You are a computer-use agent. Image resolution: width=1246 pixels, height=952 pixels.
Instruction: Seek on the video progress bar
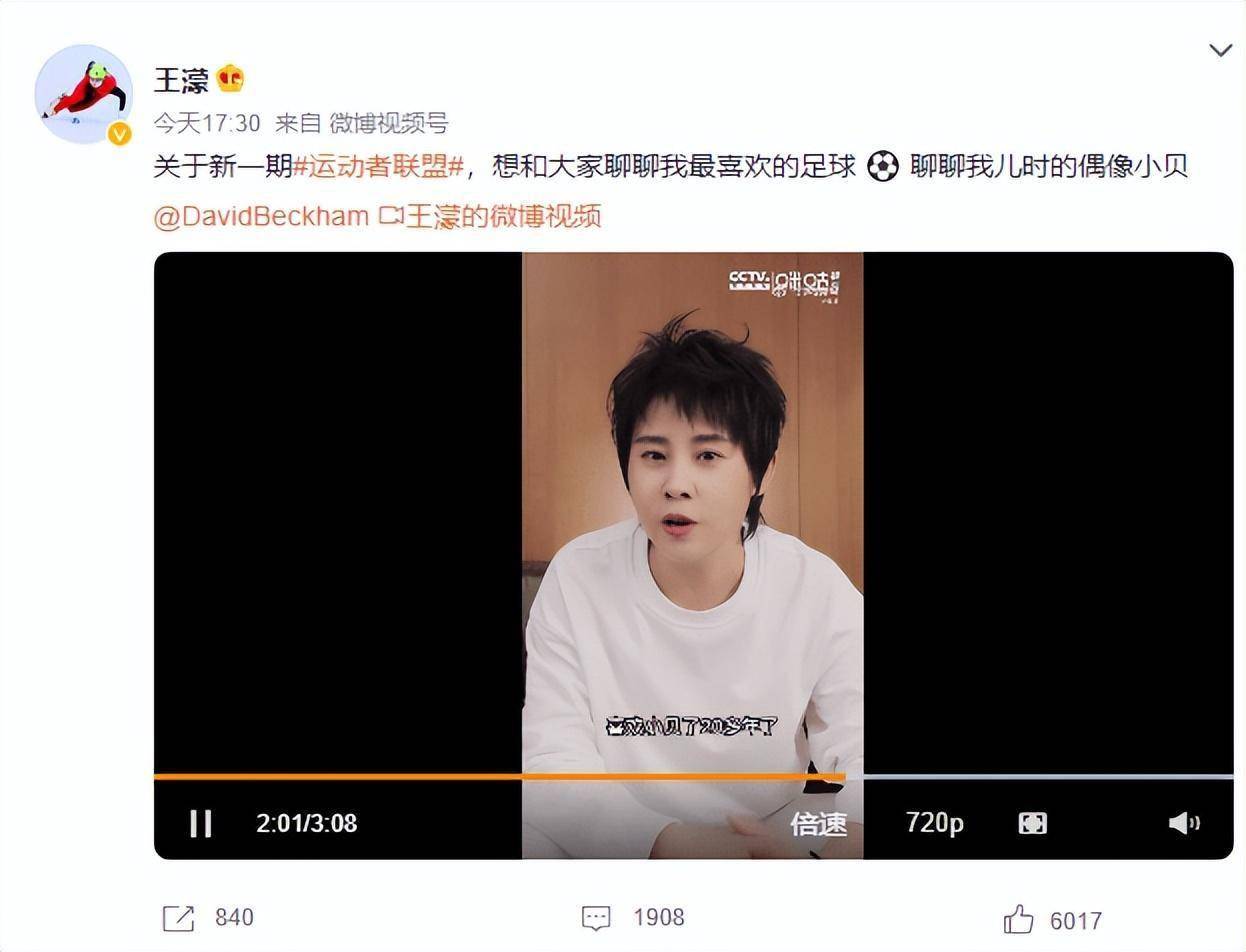[692, 776]
